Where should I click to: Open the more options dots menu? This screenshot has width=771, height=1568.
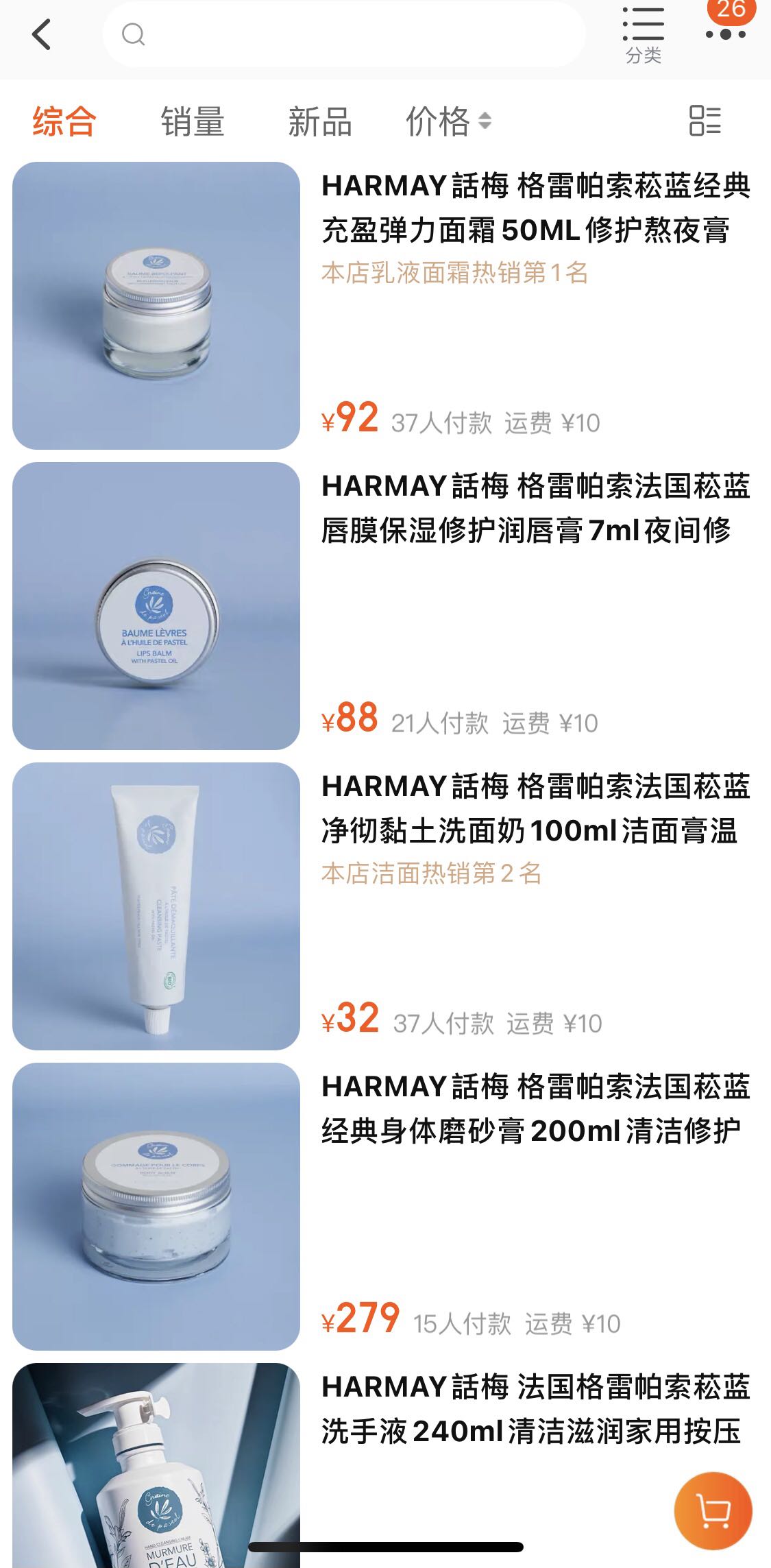[x=726, y=34]
